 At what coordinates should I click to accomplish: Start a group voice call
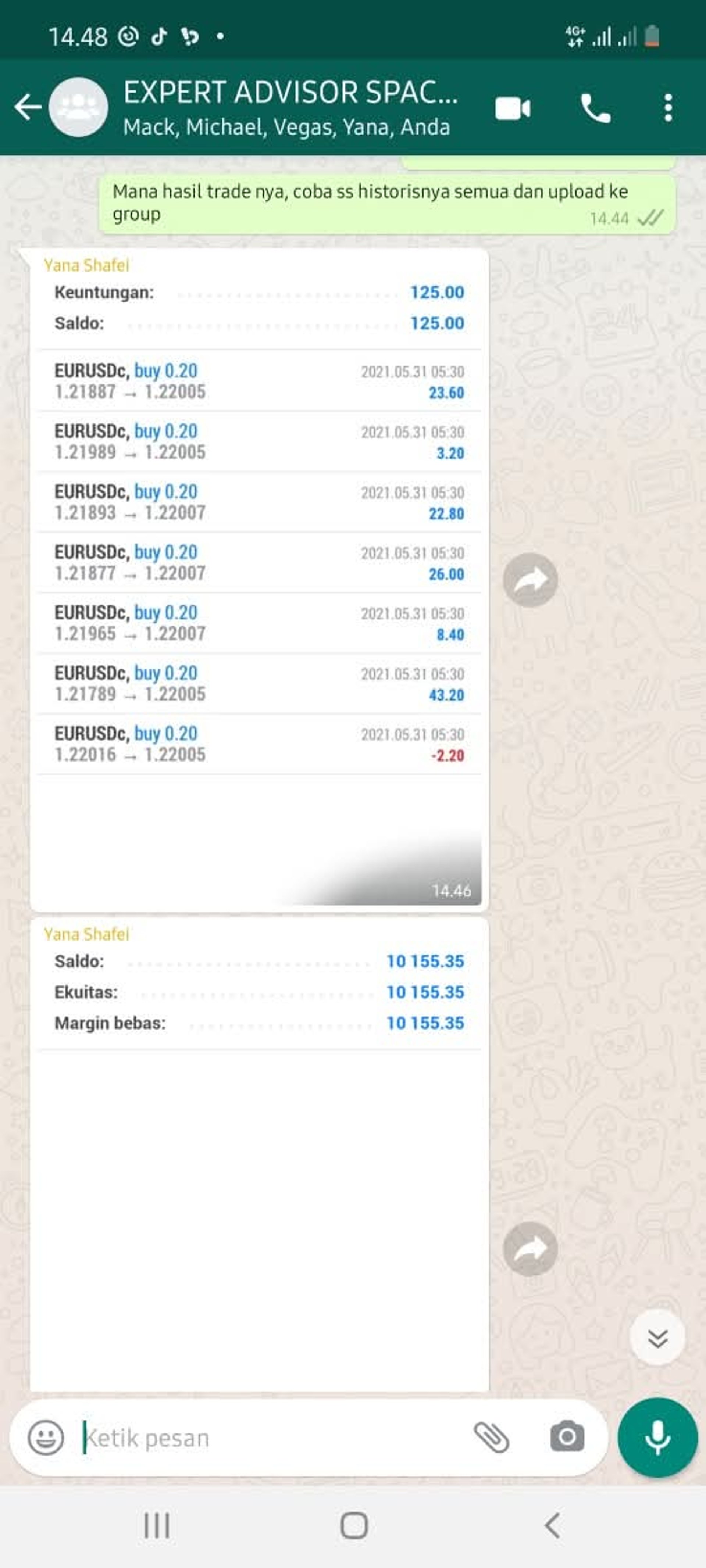(x=595, y=109)
